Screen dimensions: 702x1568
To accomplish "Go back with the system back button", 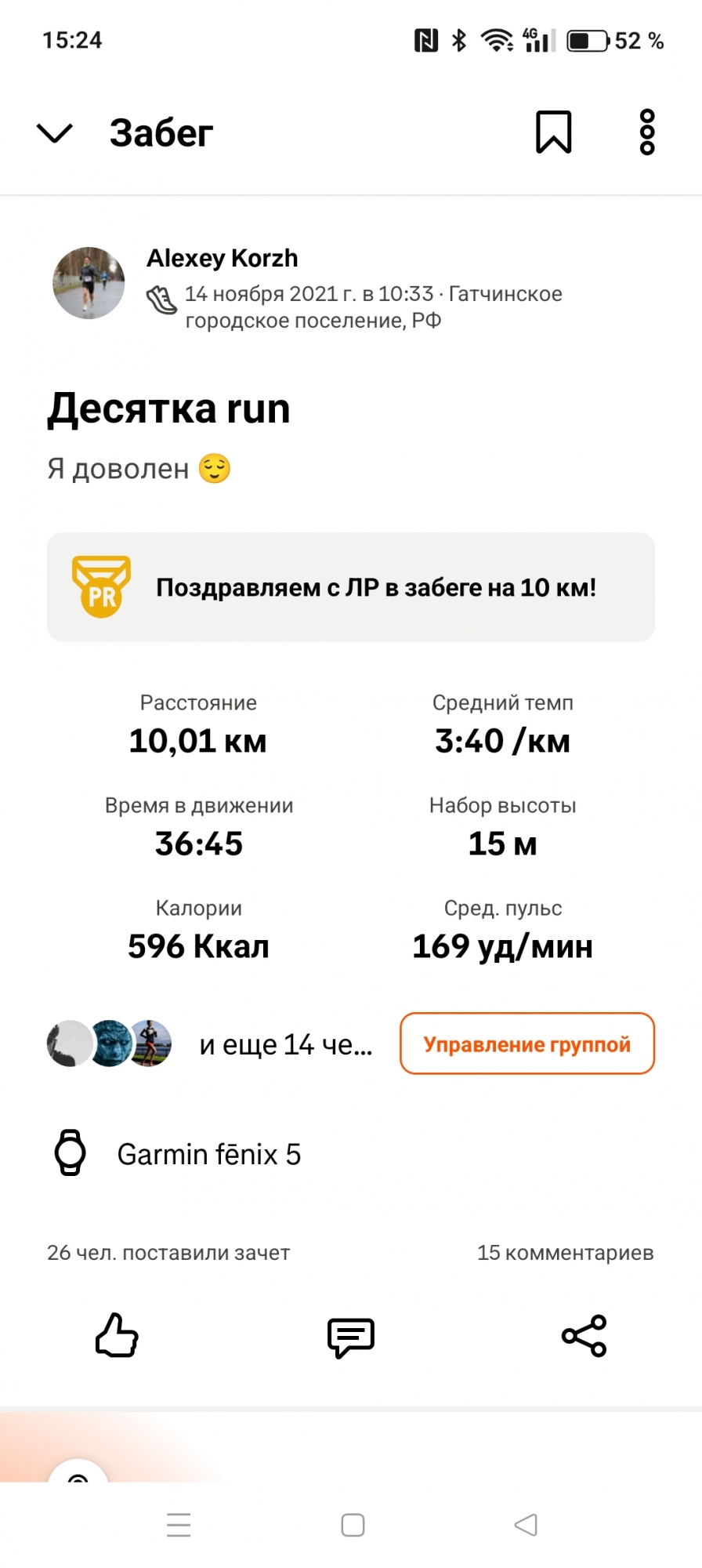I will [x=526, y=1525].
